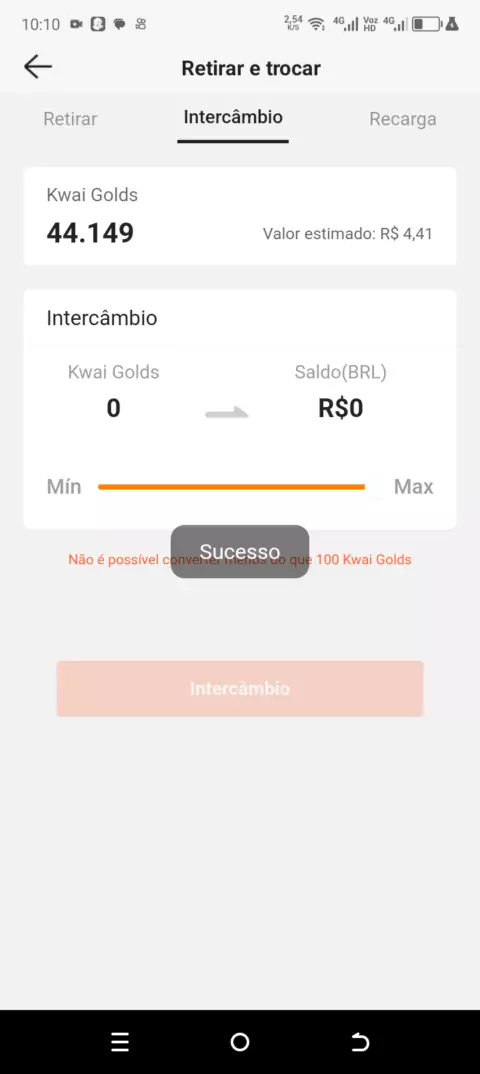
Task: Open recent apps from navigation bar
Action: [120, 1042]
